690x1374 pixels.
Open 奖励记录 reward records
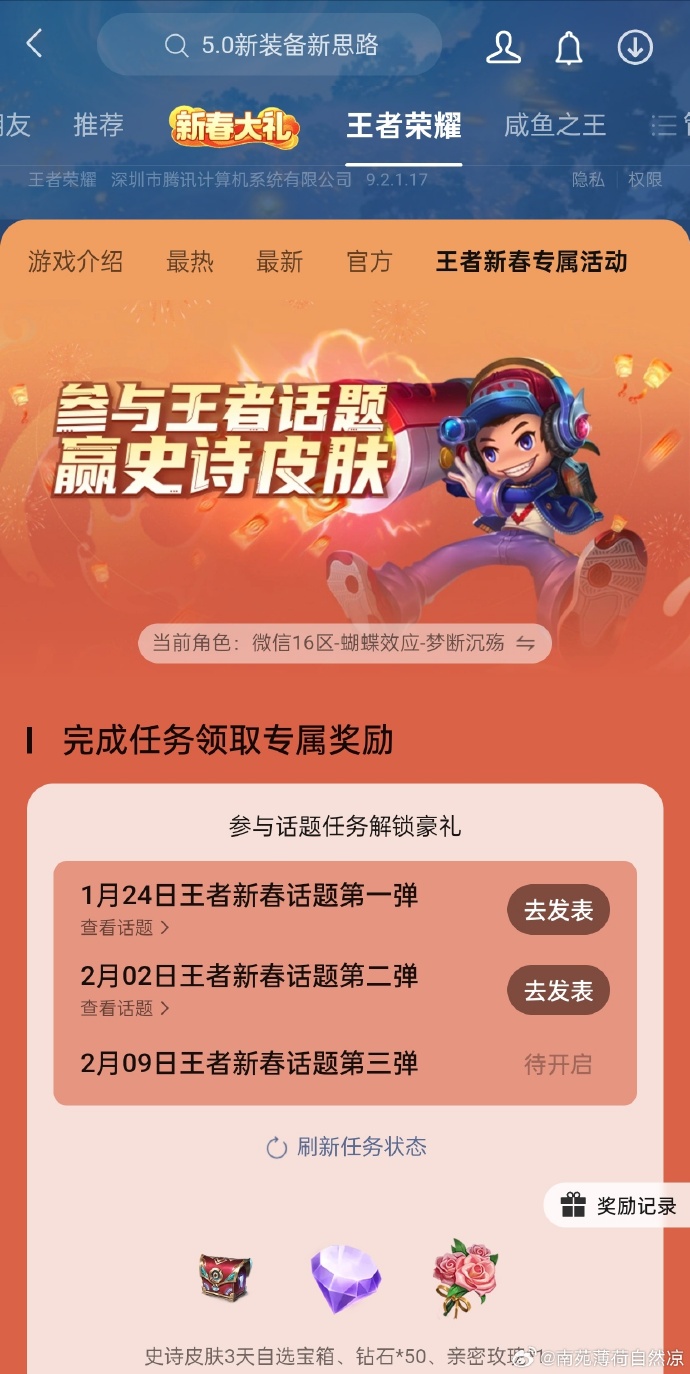click(620, 1206)
